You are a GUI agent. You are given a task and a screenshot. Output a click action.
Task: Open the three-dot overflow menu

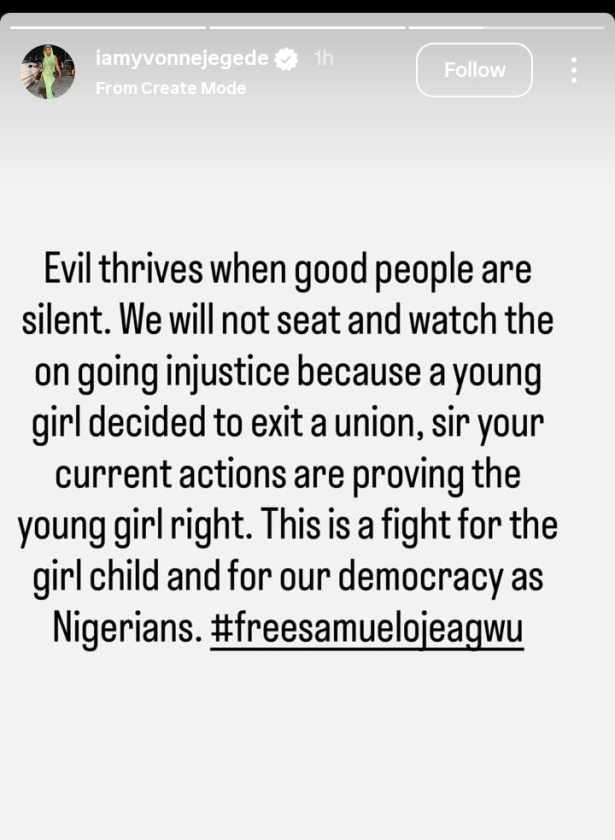click(573, 70)
